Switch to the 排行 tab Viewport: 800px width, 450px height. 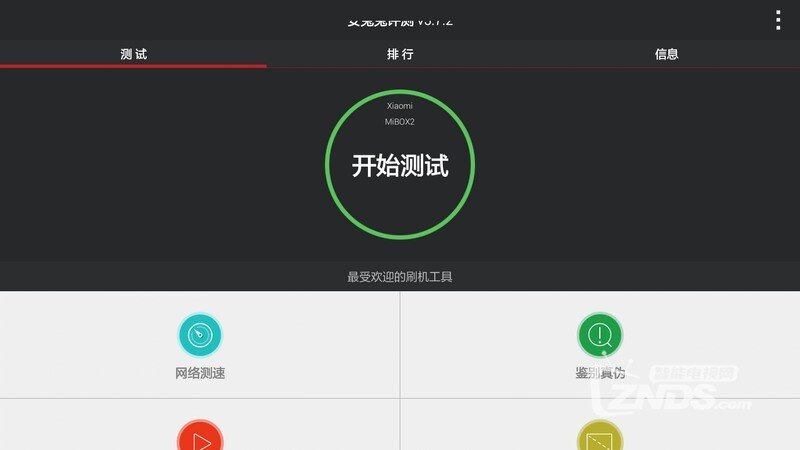tap(400, 54)
